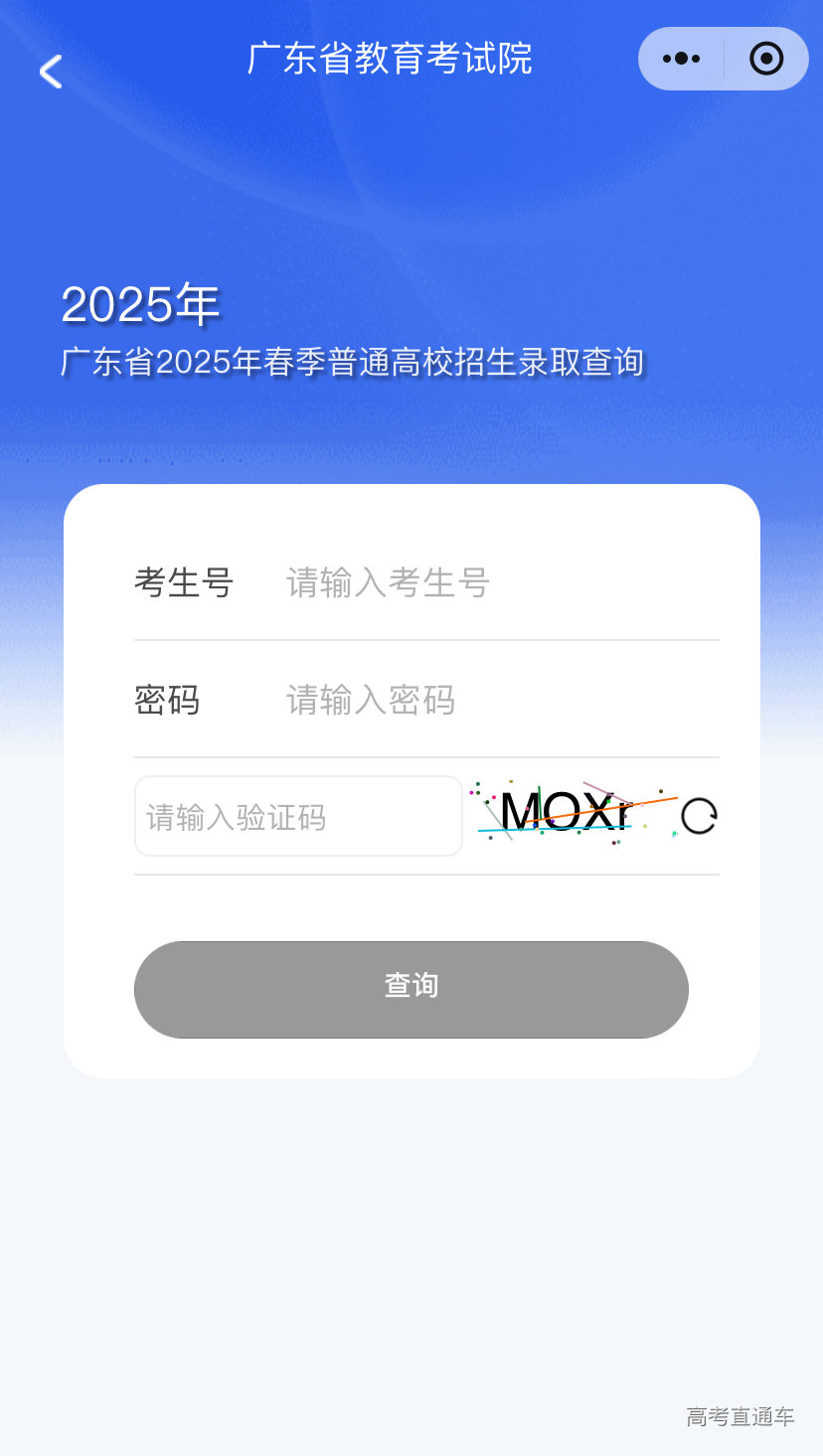Go back using the top-left arrow
Viewport: 823px width, 1456px height.
pyautogui.click(x=51, y=72)
